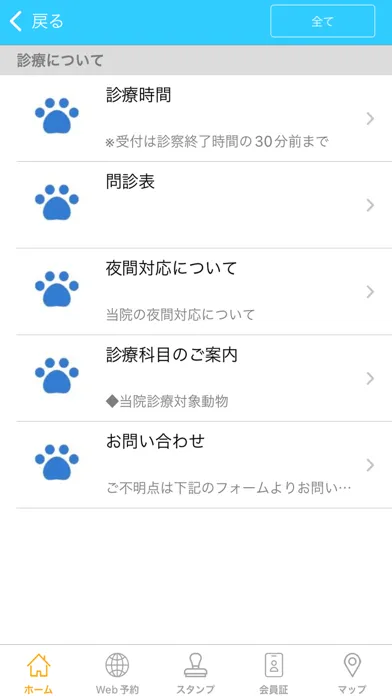This screenshot has width=392, height=696.
Task: Open 診療科目のご案内
Action: (x=196, y=378)
